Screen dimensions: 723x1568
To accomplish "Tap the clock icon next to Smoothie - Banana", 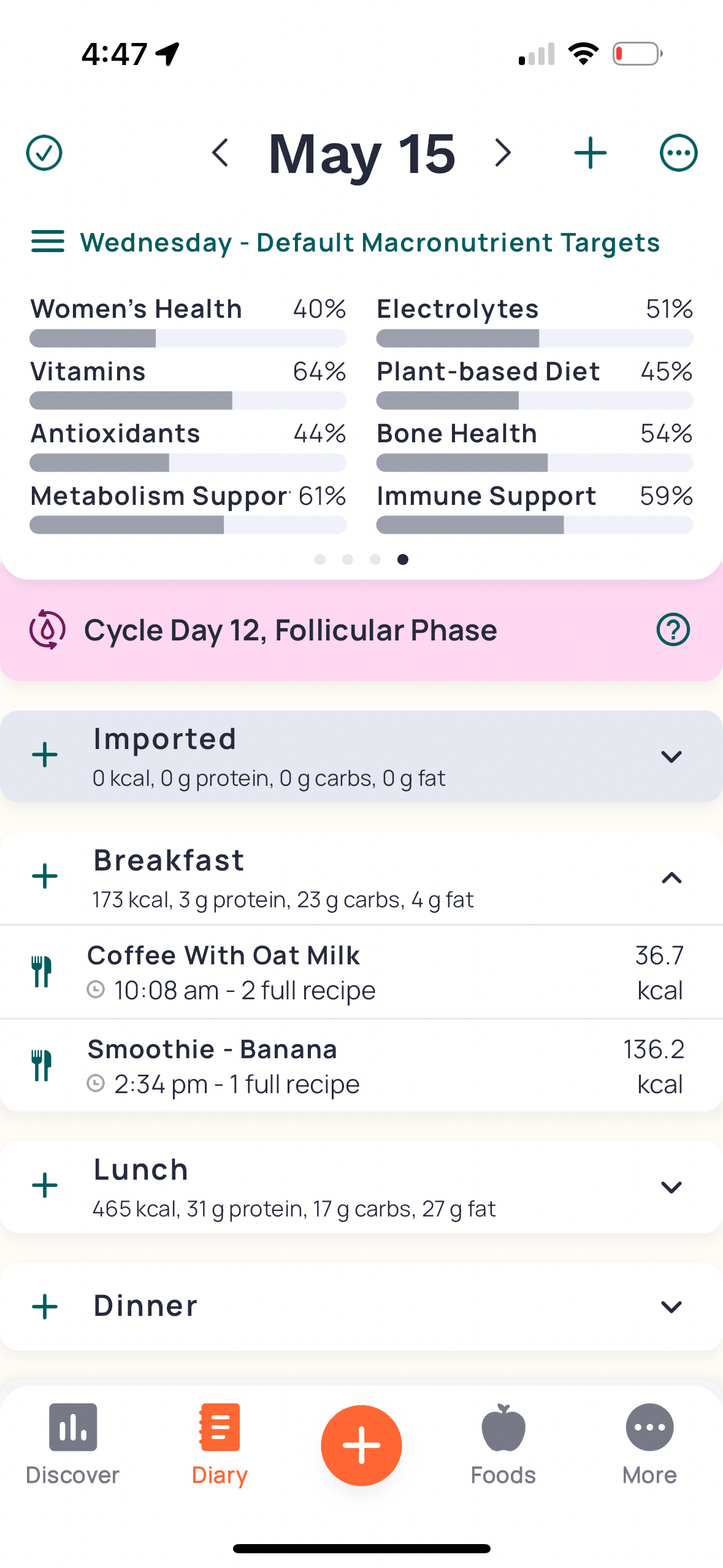I will click(x=97, y=1083).
